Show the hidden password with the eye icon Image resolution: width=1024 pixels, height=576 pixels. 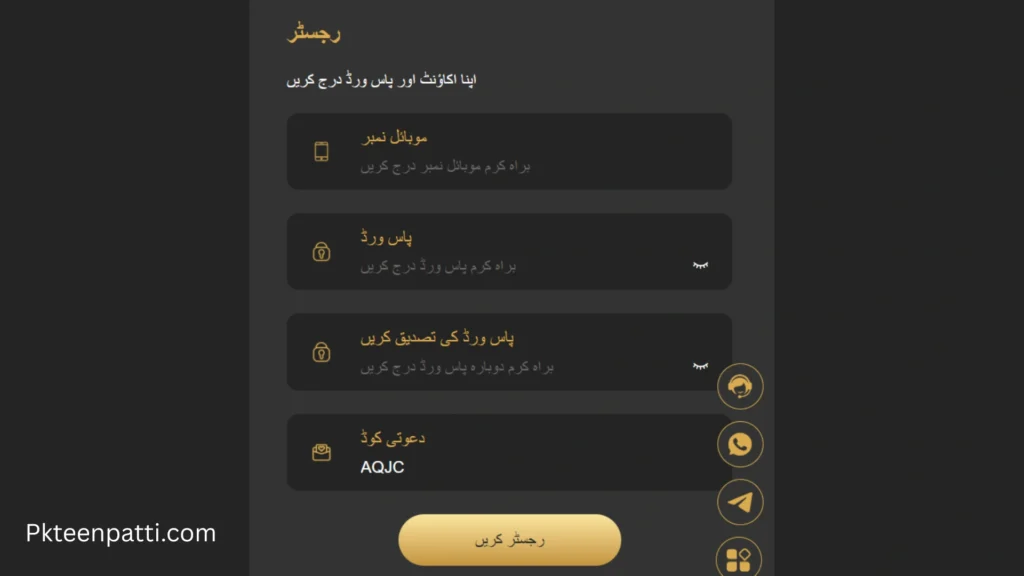pos(700,265)
